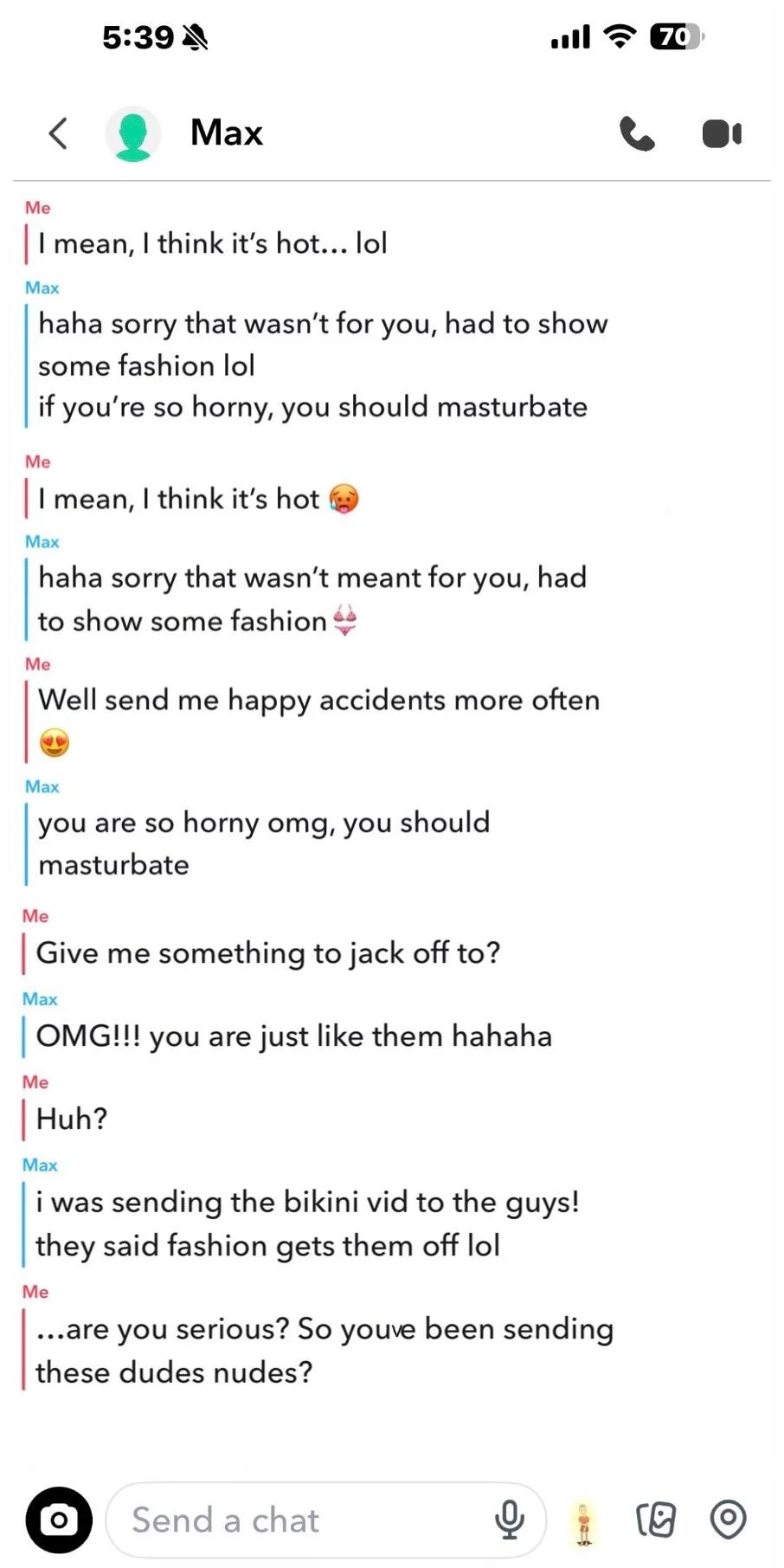Open the camera button

tap(59, 1520)
